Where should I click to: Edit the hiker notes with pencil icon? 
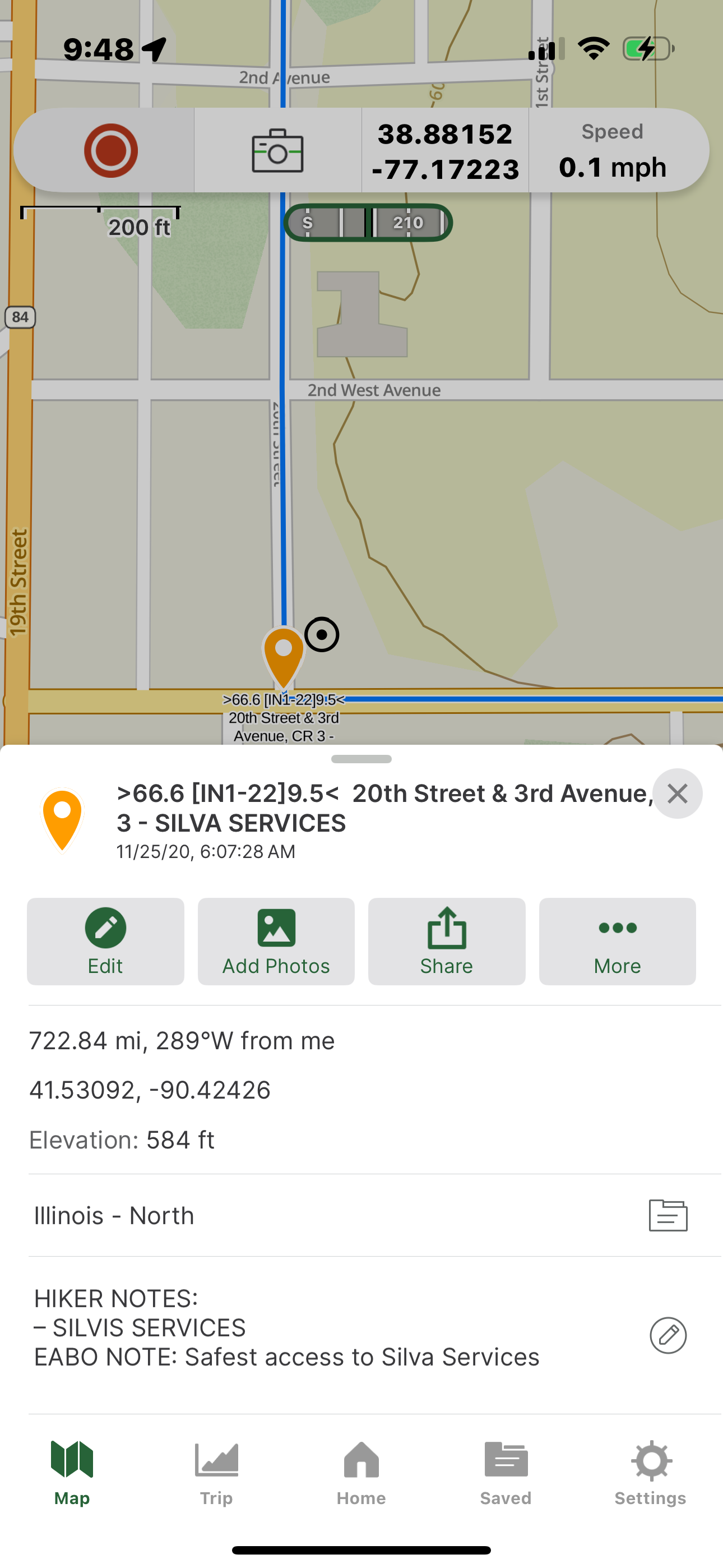pyautogui.click(x=668, y=1335)
